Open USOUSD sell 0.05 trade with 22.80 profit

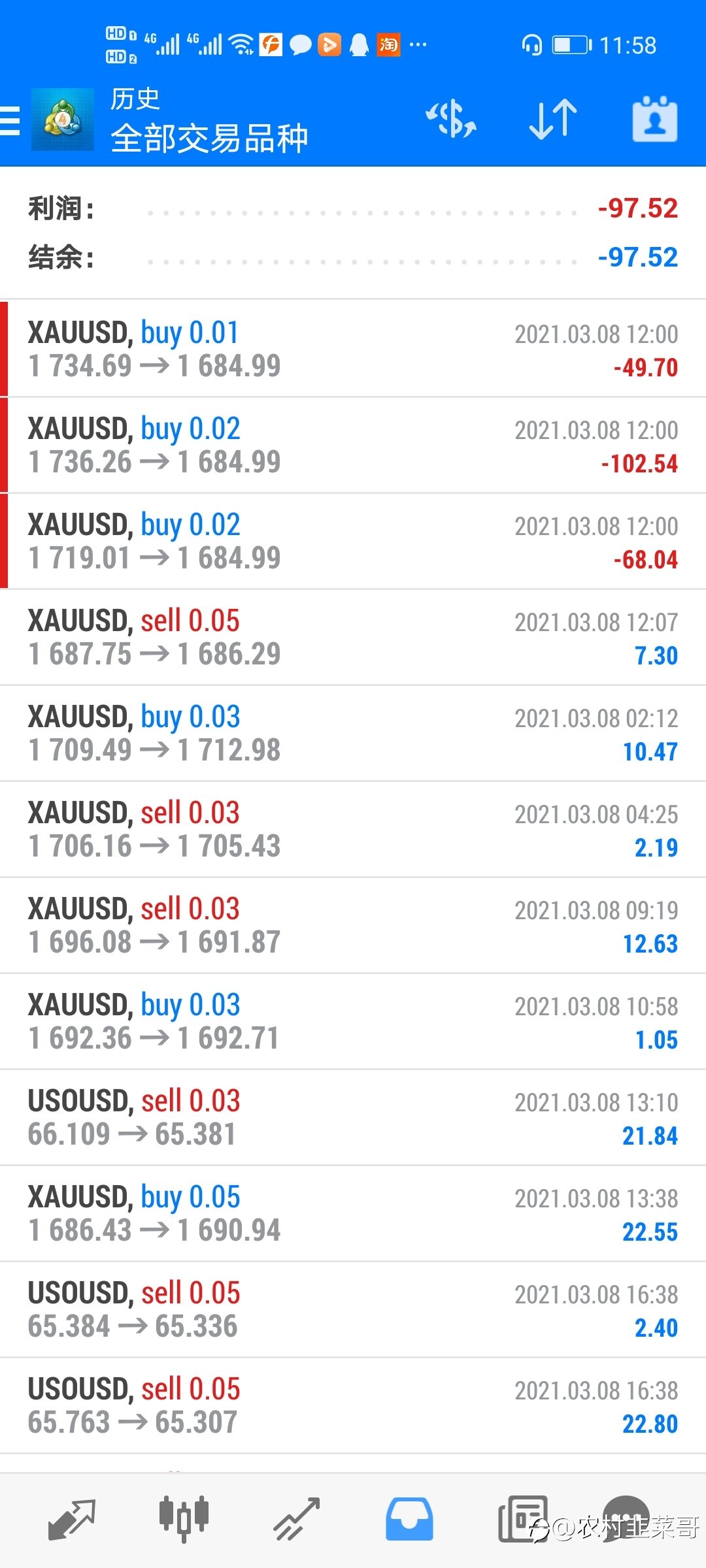353,1405
